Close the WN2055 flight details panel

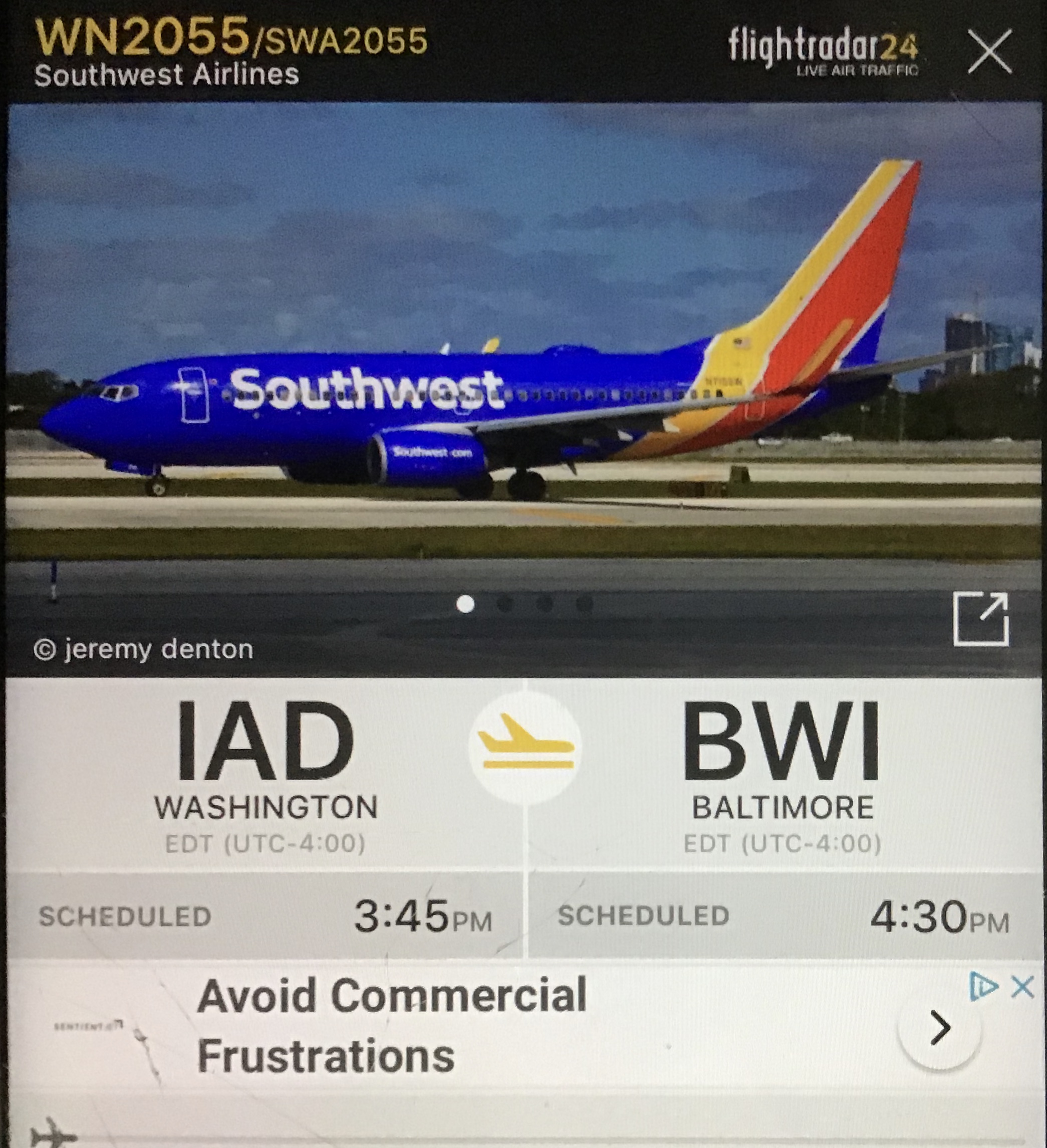(x=989, y=52)
